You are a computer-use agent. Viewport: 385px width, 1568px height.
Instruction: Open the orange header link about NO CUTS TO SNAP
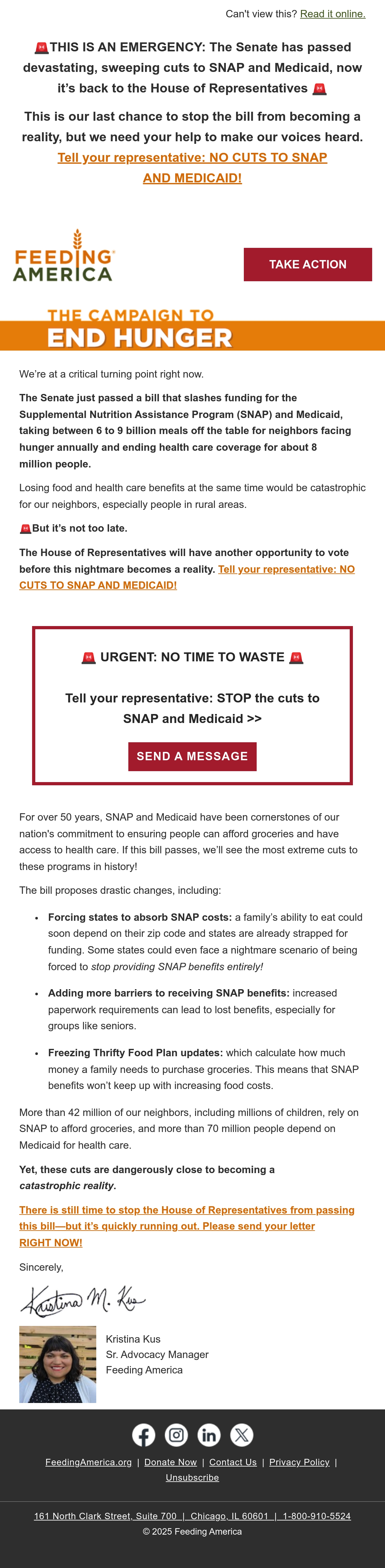click(x=192, y=167)
